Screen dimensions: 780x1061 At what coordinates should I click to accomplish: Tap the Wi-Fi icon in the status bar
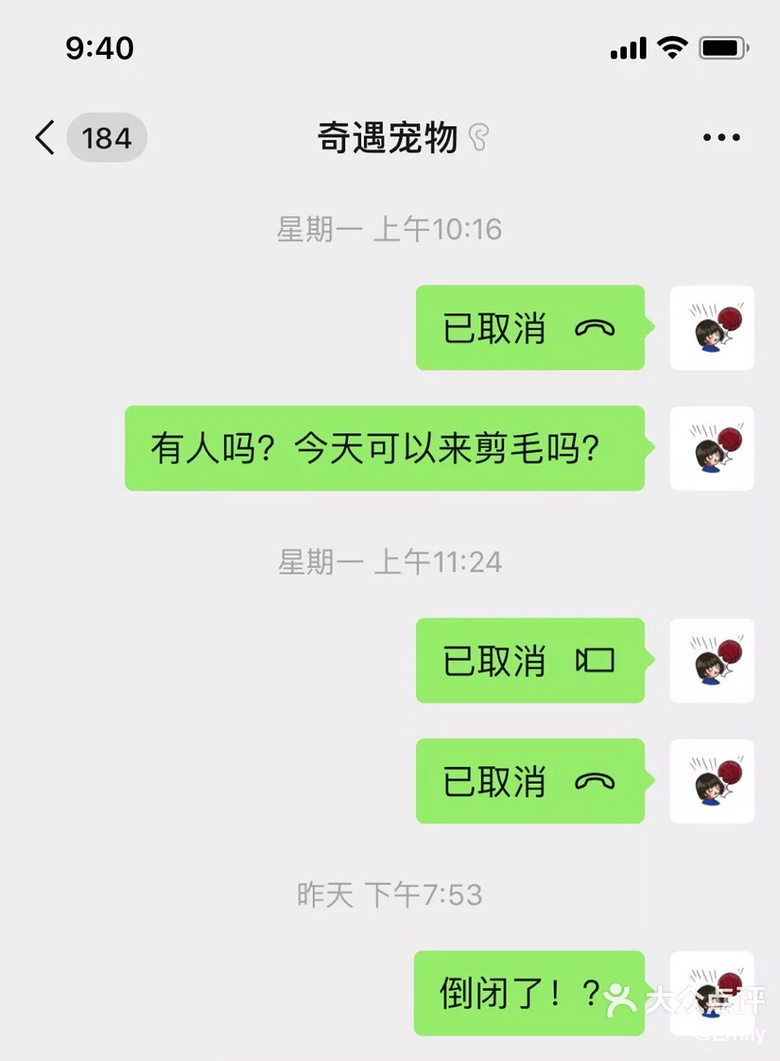(x=673, y=45)
